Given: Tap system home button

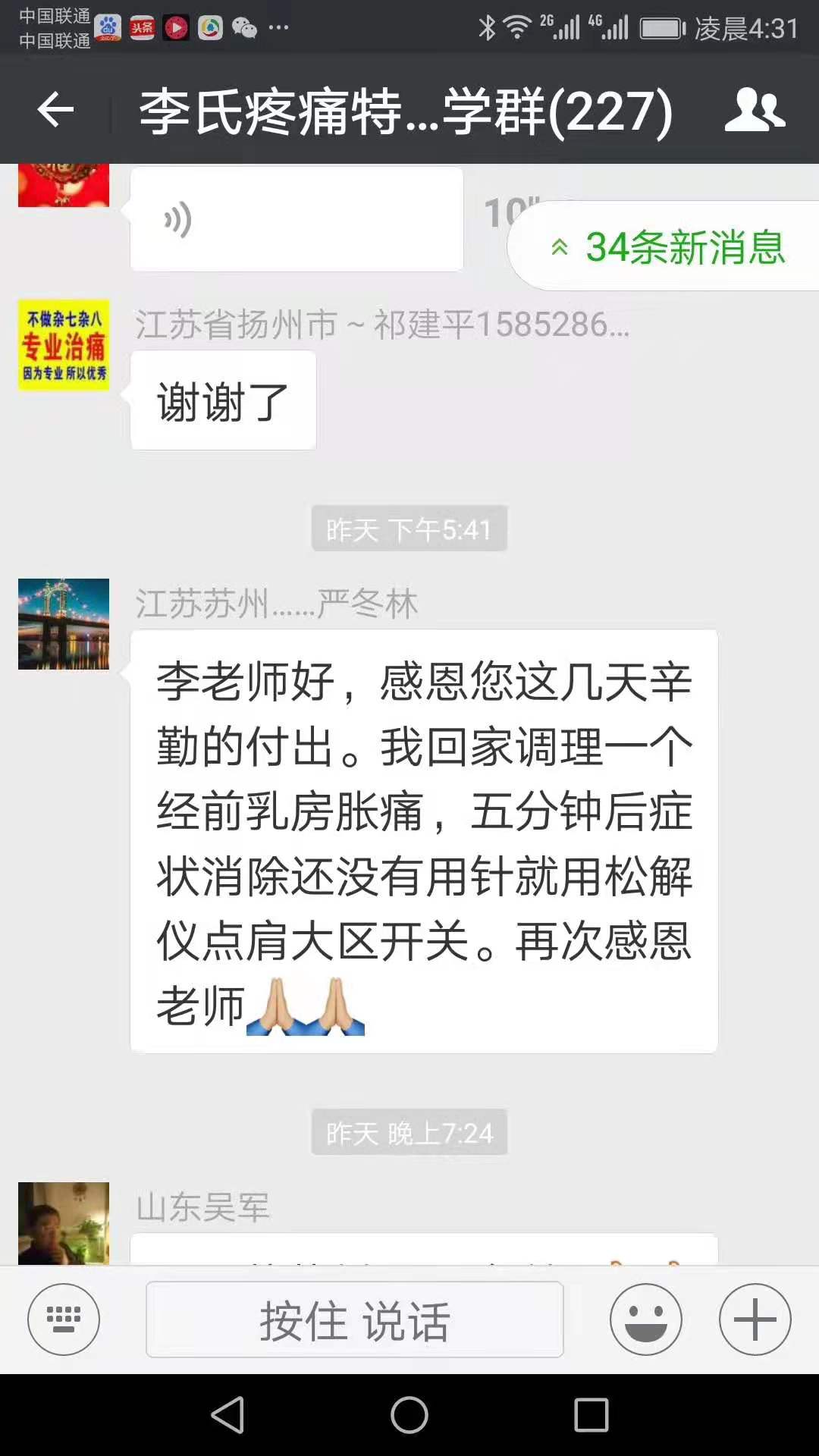Looking at the screenshot, I should click(x=409, y=1415).
